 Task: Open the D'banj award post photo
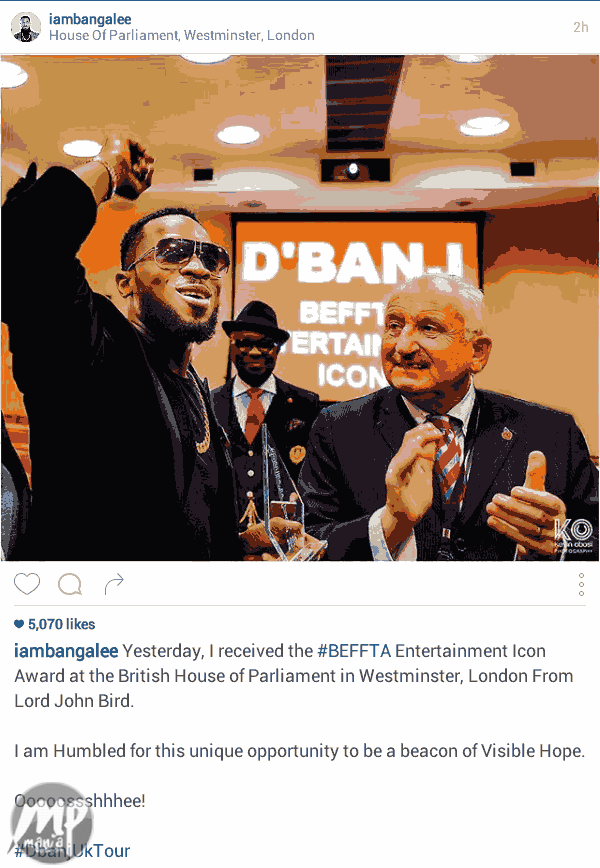click(300, 308)
